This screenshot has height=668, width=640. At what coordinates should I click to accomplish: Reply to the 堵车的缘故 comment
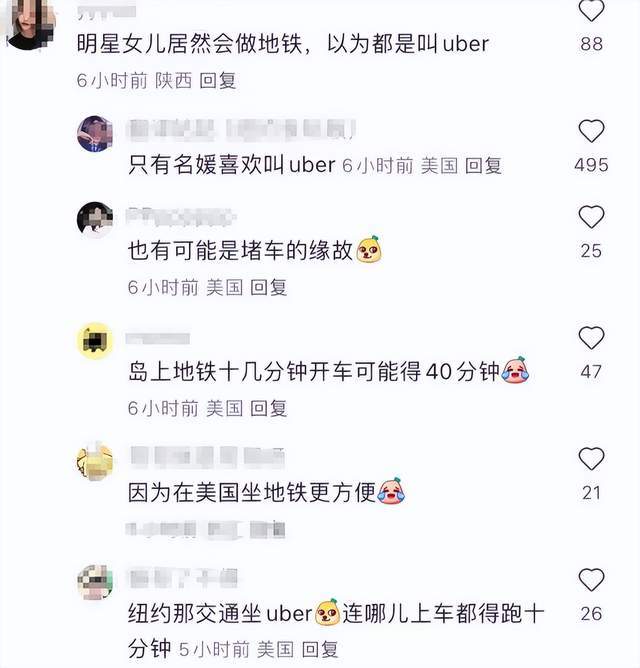tap(268, 287)
